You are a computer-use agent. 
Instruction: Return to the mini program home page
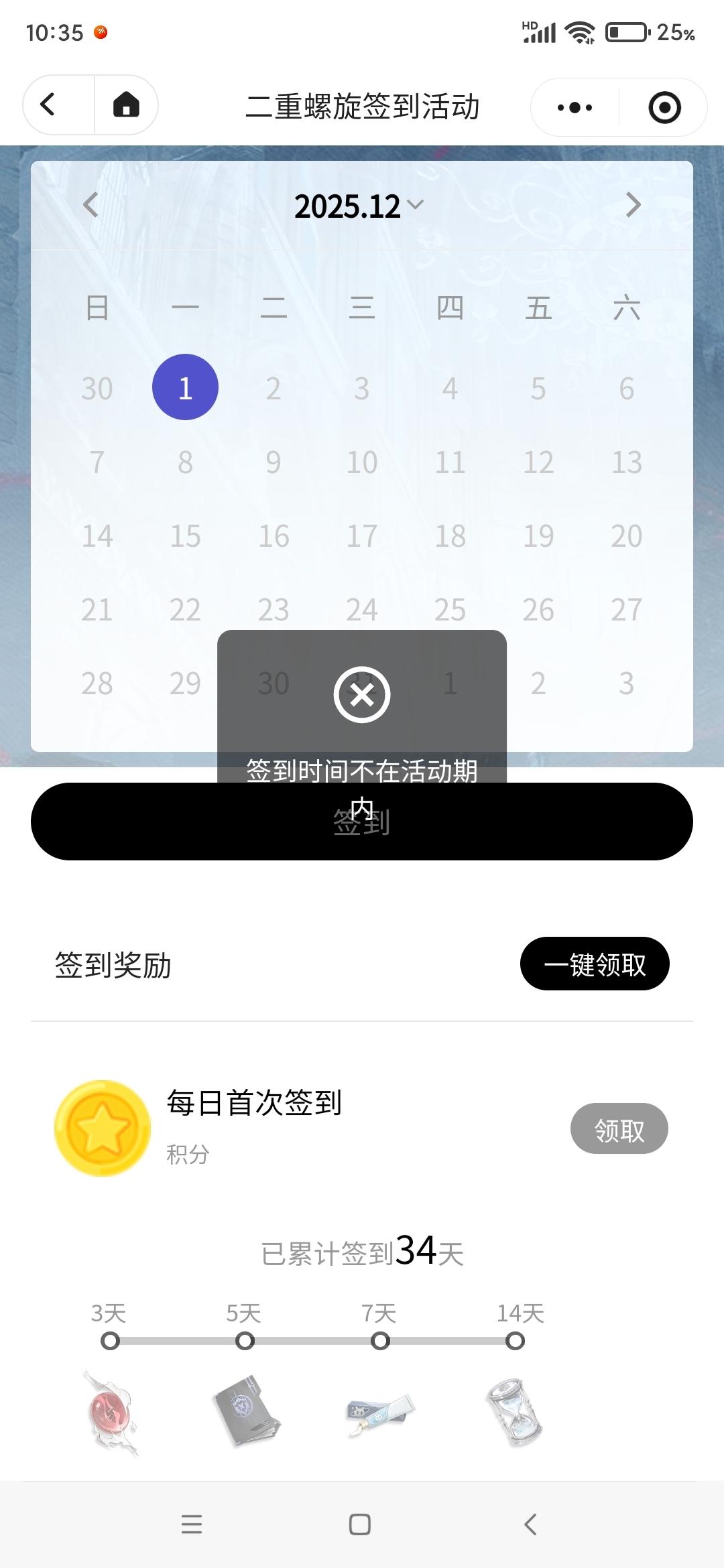click(x=126, y=105)
